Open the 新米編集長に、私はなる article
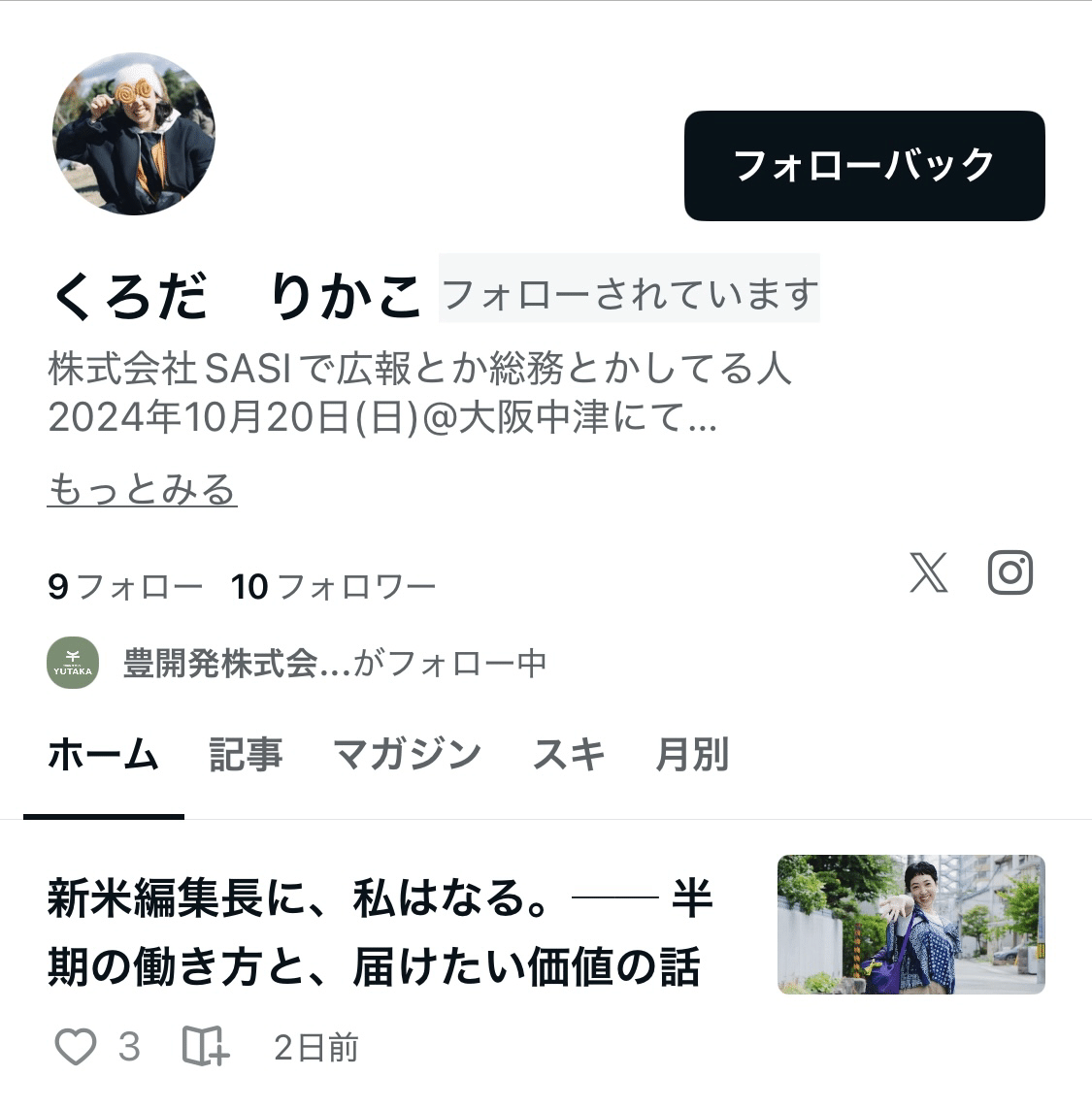Viewport: 1092px width, 1109px height. click(x=379, y=929)
